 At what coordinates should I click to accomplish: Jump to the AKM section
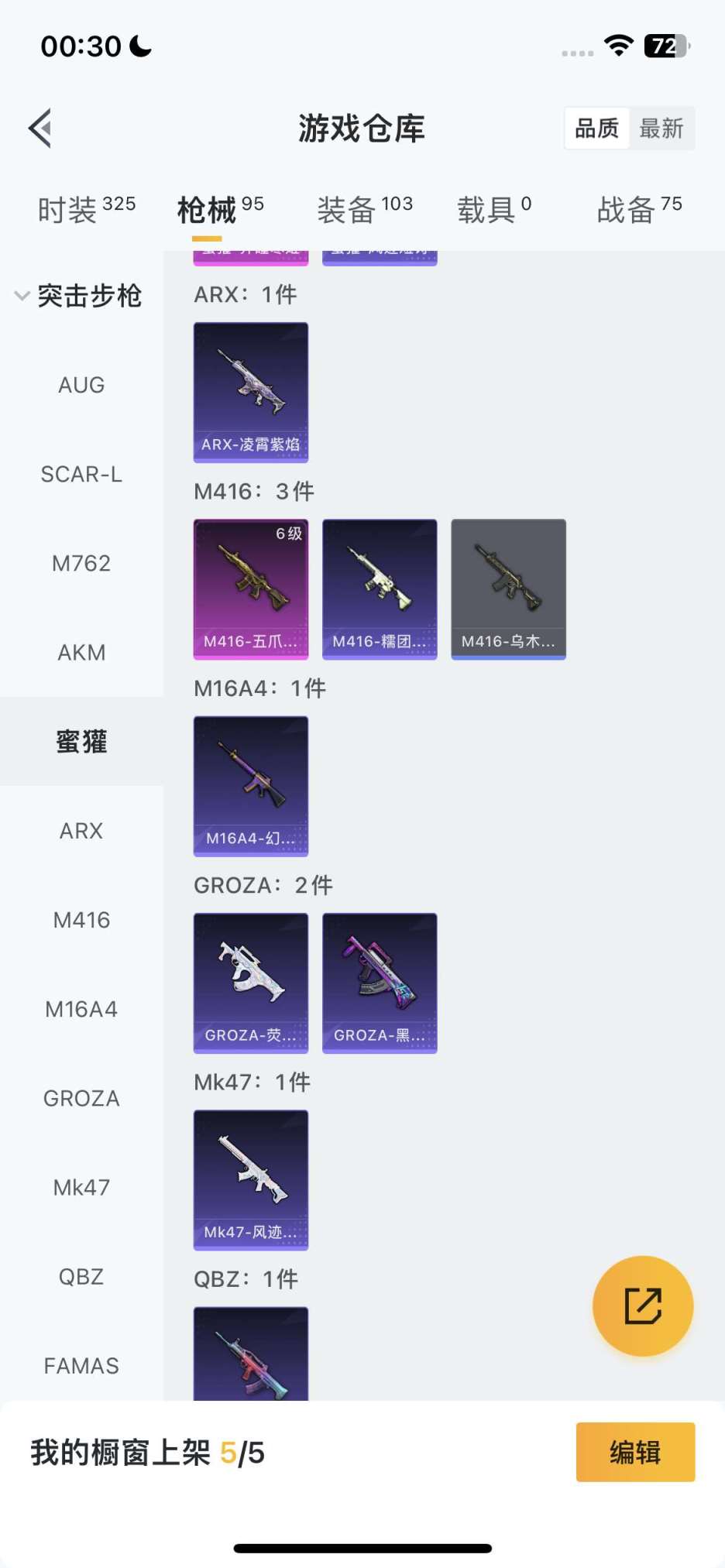pos(81,653)
